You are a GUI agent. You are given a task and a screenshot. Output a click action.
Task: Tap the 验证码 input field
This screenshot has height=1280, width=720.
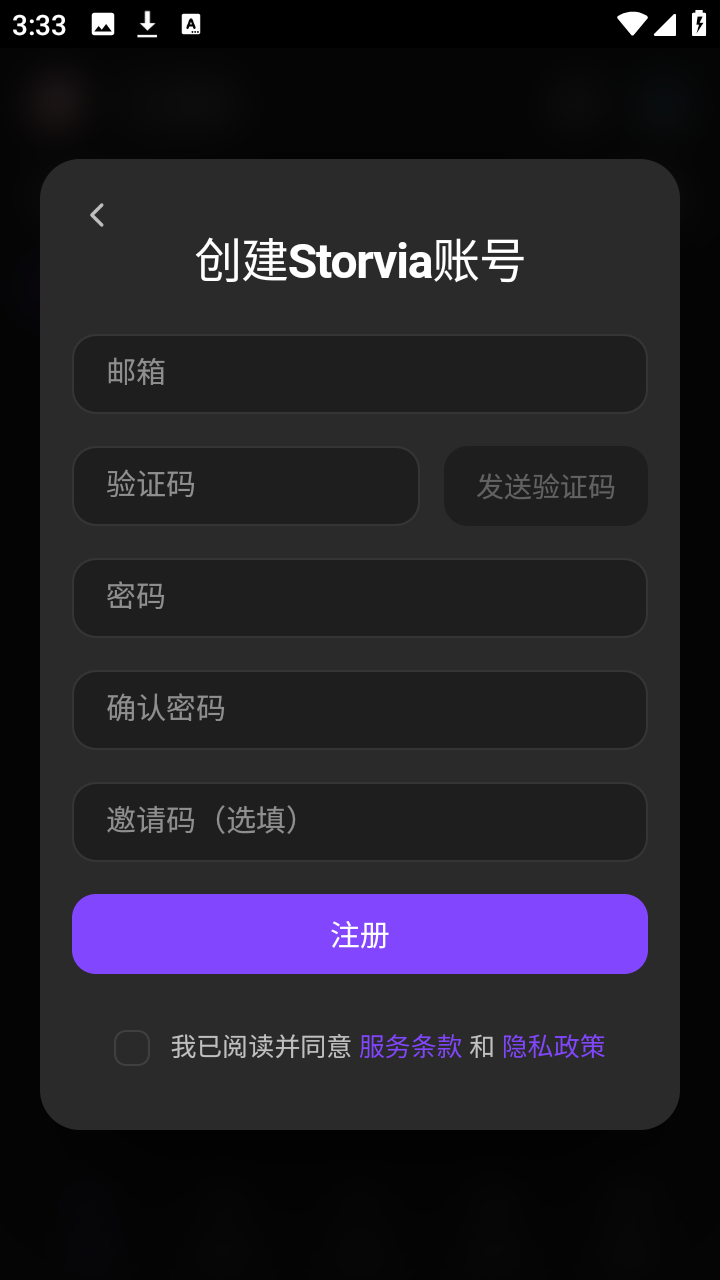[x=245, y=486]
